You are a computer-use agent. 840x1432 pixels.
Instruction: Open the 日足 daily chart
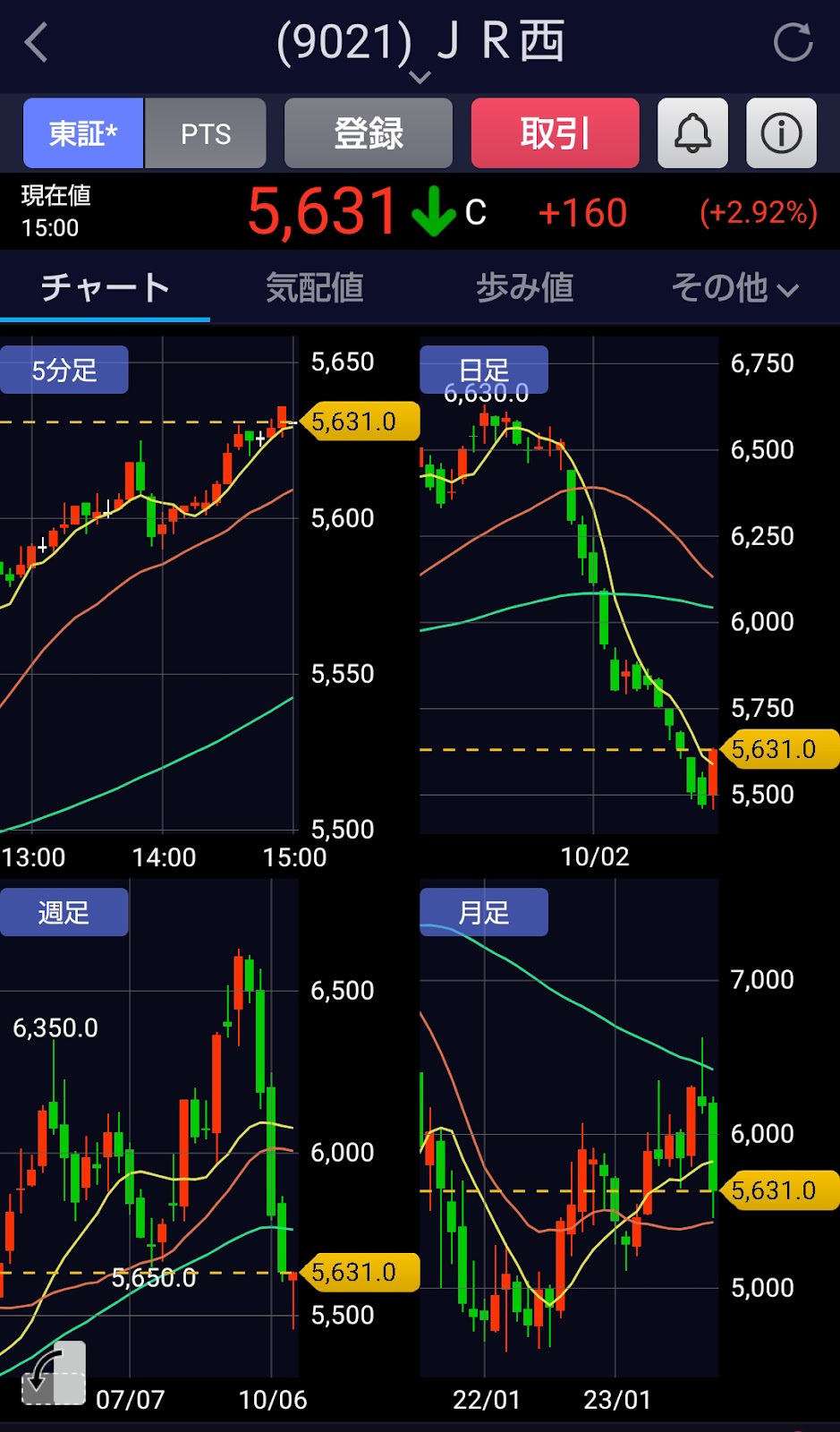pyautogui.click(x=484, y=370)
